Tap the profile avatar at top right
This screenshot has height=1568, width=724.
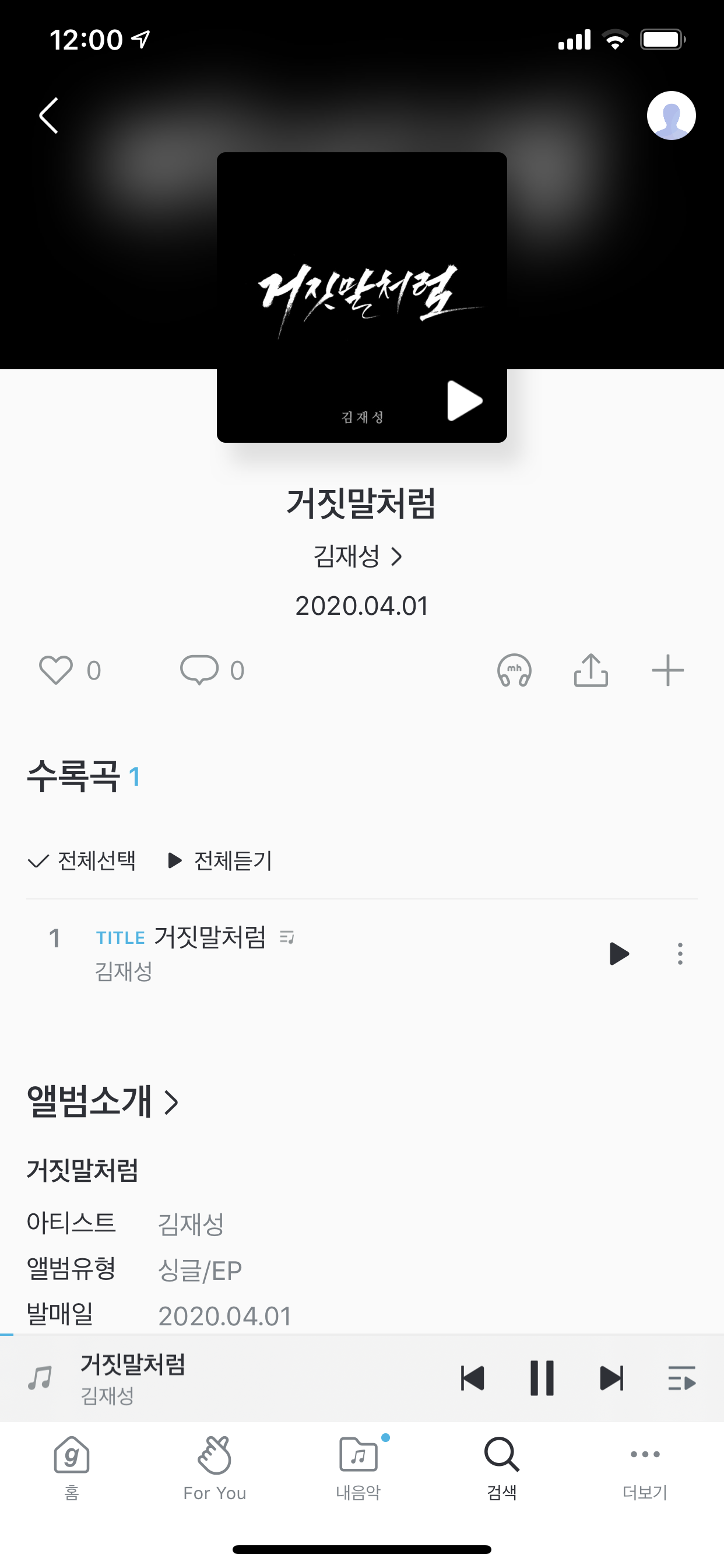671,116
